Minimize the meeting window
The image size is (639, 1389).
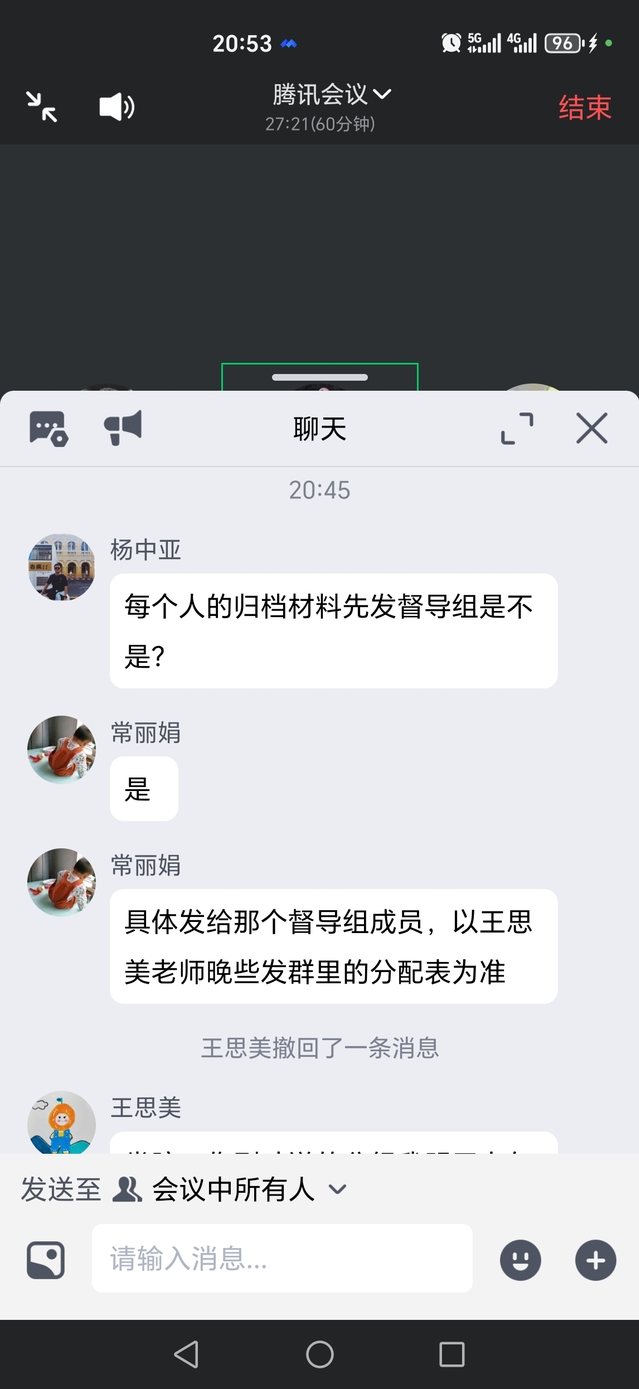41,106
